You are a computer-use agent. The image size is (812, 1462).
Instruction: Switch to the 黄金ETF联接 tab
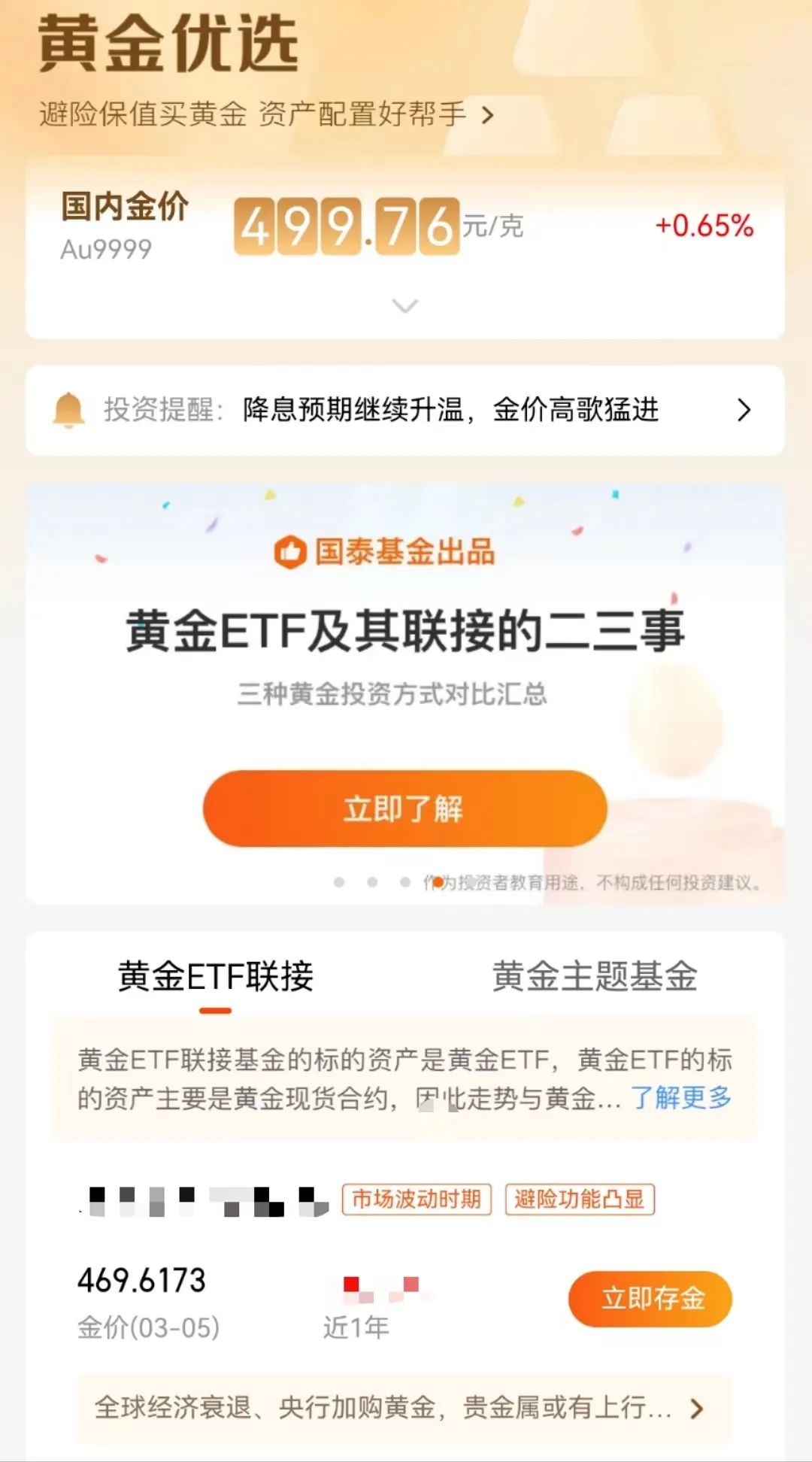pyautogui.click(x=216, y=977)
